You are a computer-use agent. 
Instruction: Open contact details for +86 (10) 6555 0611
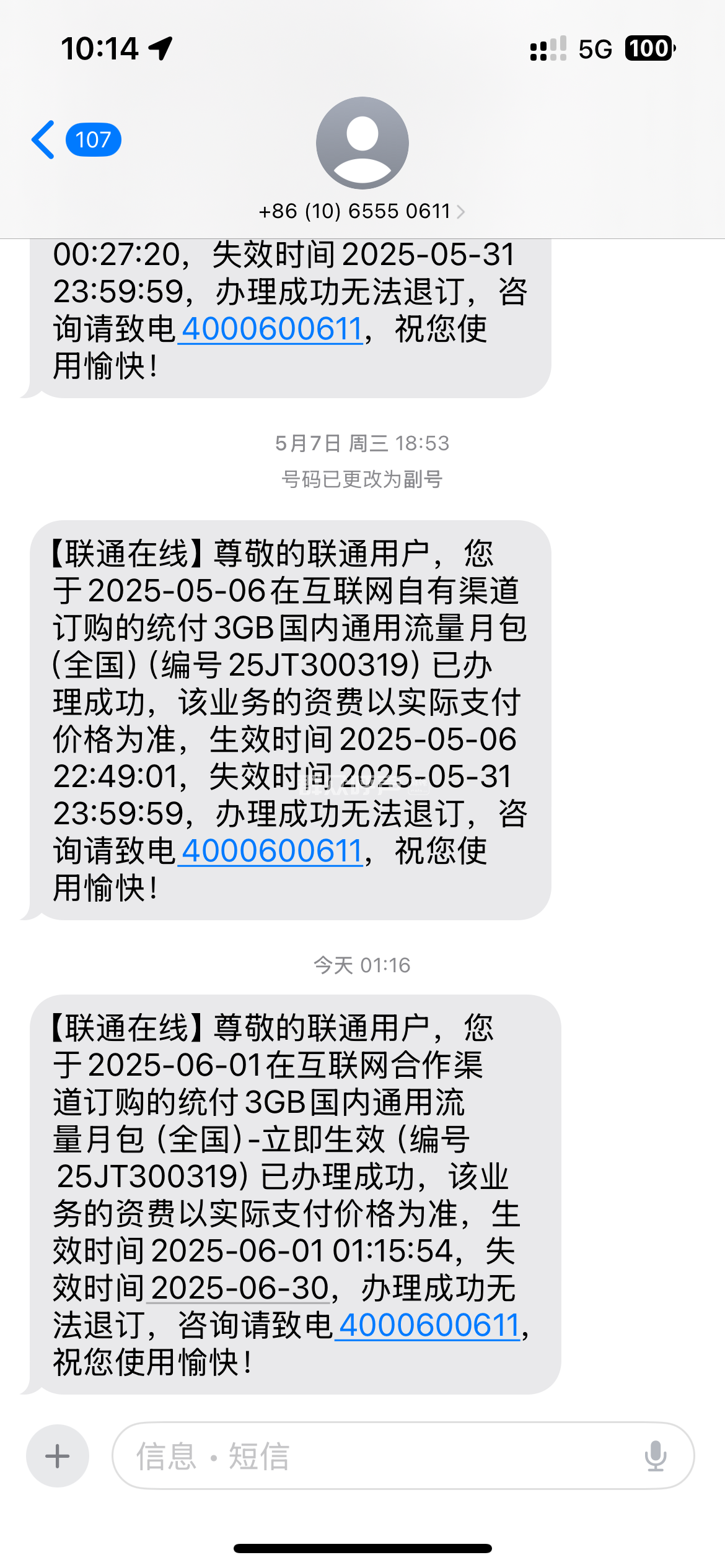[x=362, y=211]
